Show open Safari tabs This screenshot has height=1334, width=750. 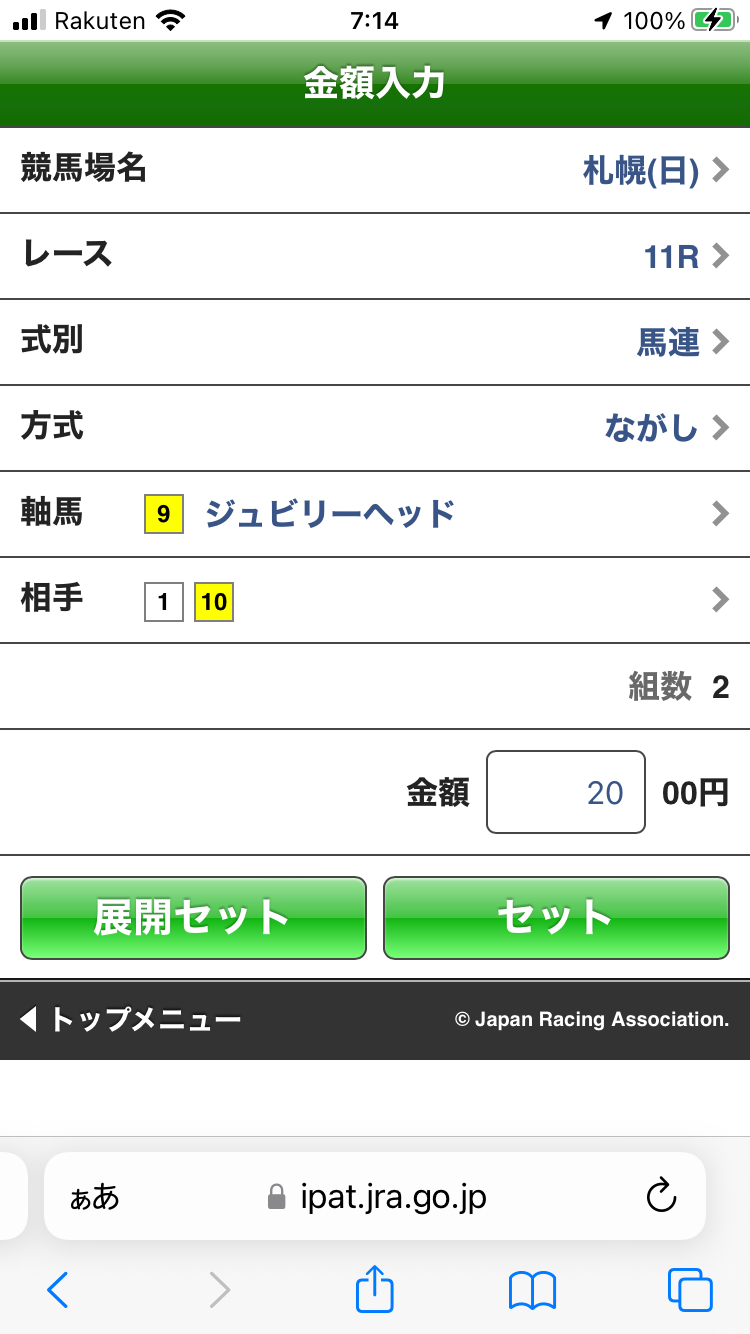click(690, 1290)
